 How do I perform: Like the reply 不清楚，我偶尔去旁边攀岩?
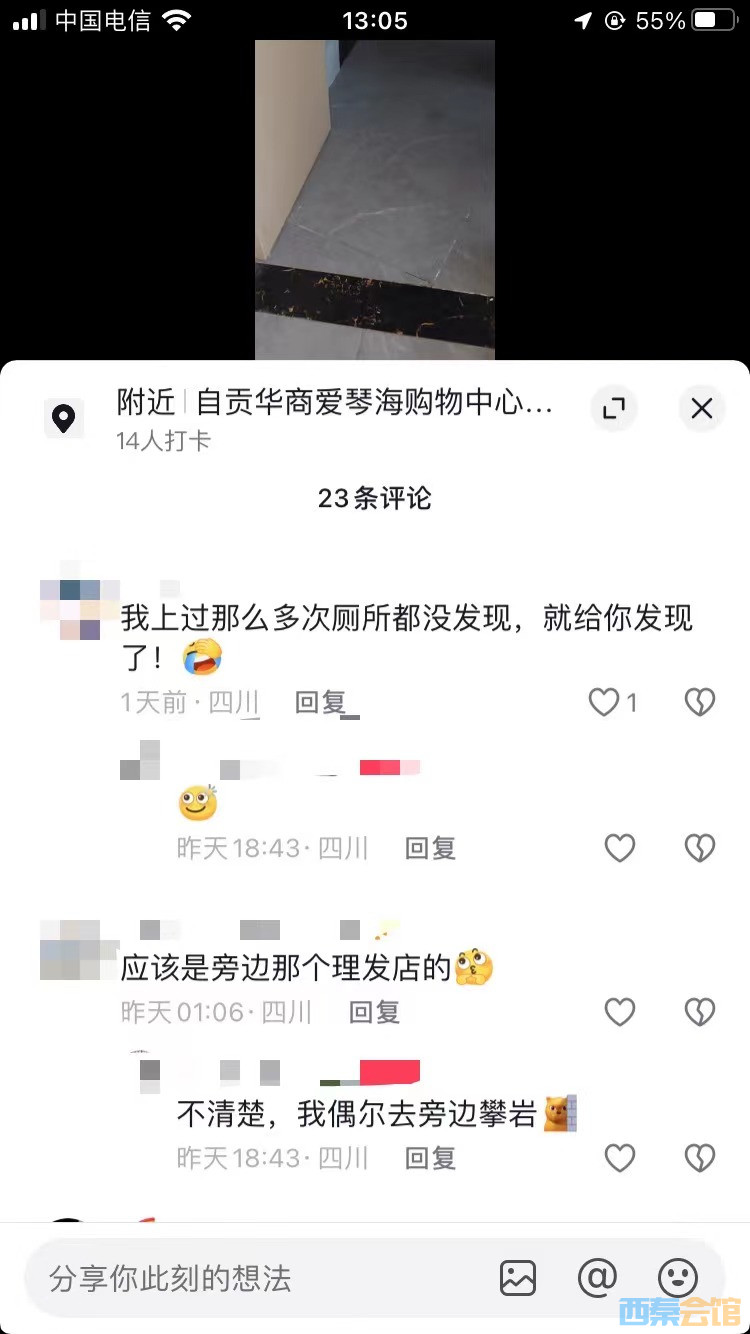[620, 1158]
